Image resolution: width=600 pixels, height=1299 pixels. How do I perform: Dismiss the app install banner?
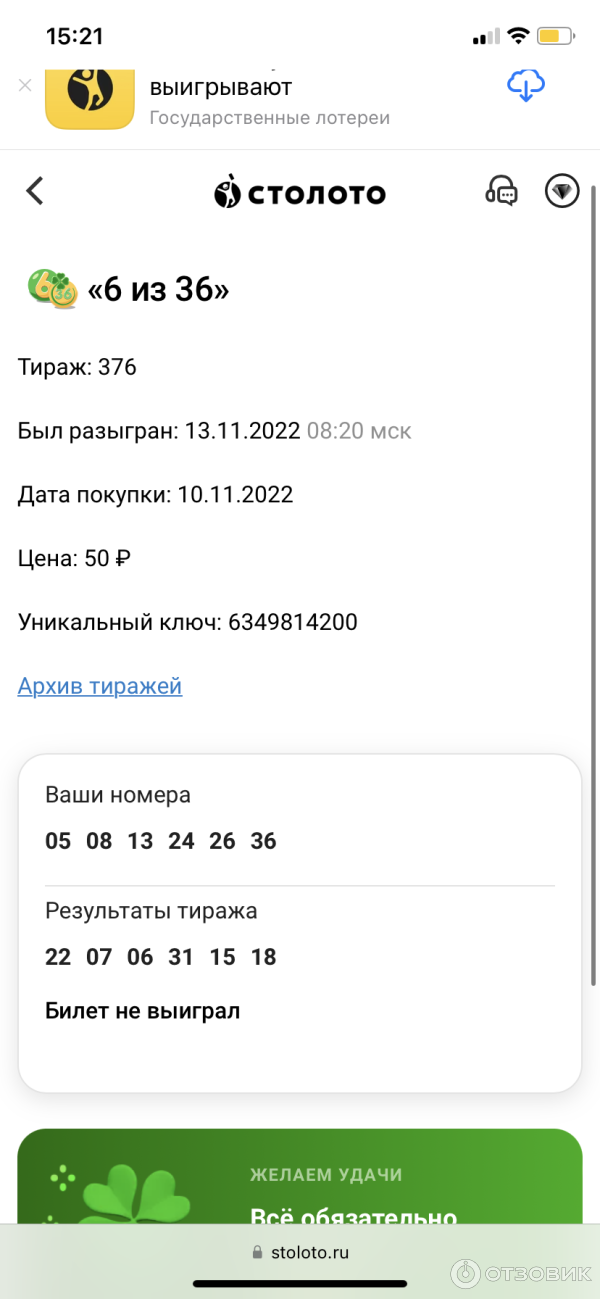pos(26,86)
